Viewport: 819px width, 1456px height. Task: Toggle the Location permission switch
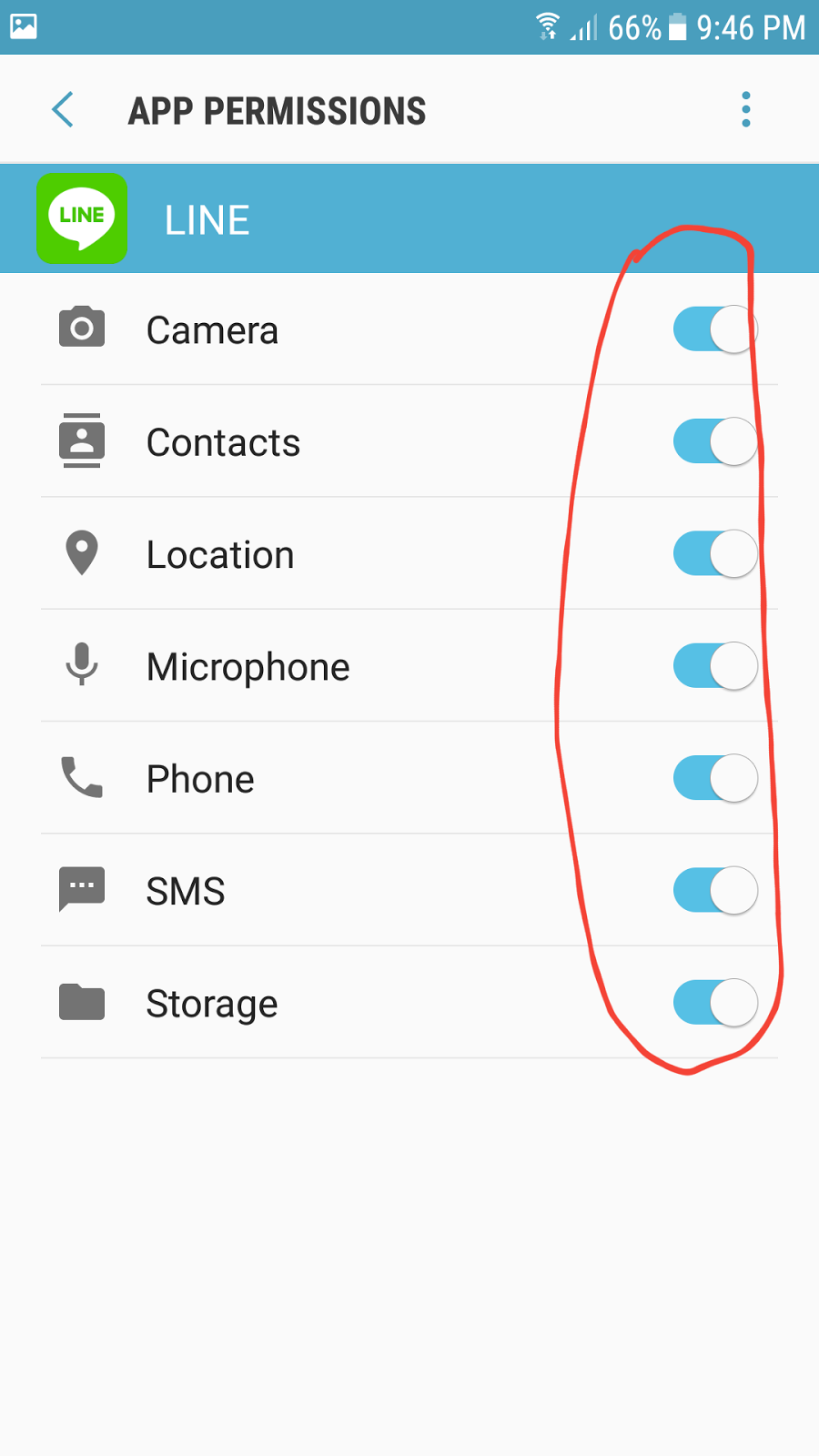715,553
